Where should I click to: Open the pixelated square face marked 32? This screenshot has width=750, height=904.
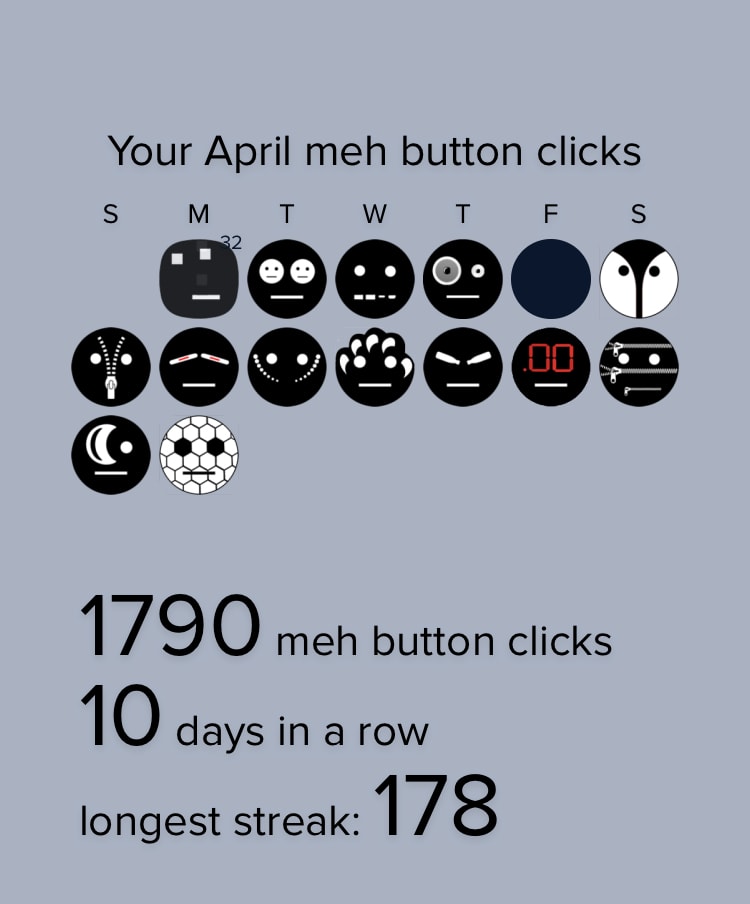pos(199,279)
